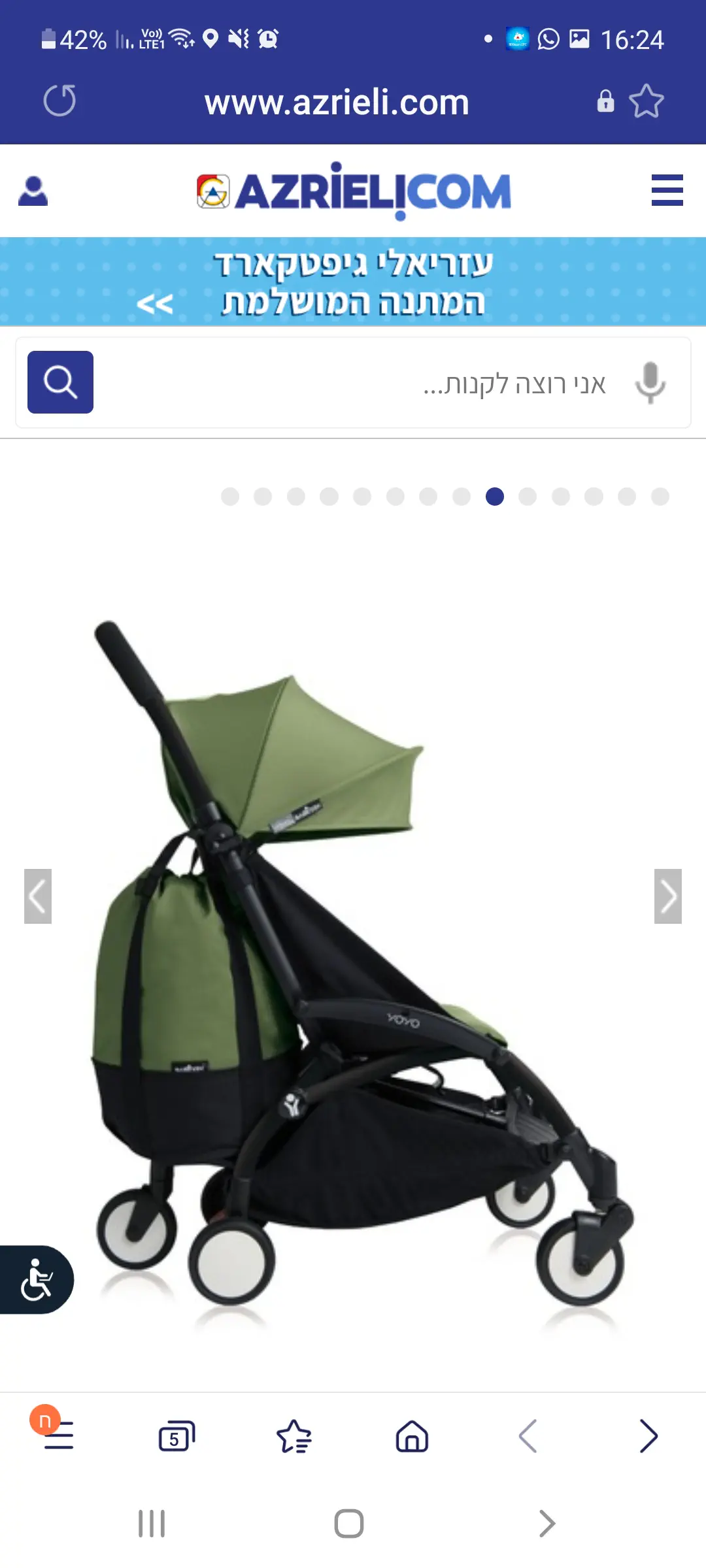Open the browser bookmarks list
706x1568 pixels.
tap(294, 1436)
